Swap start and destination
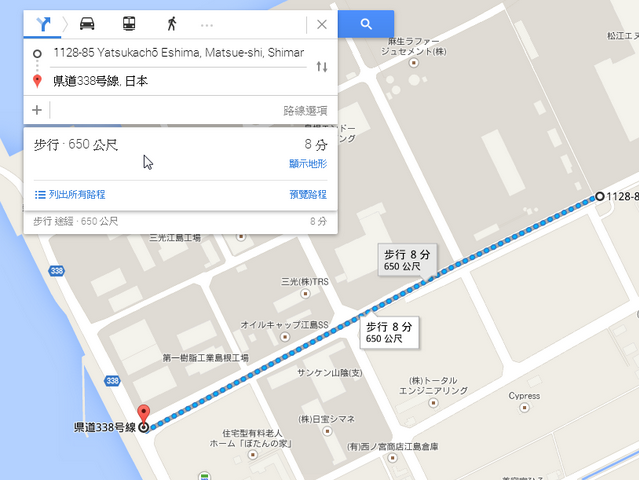This screenshot has width=639, height=480. pyautogui.click(x=321, y=66)
